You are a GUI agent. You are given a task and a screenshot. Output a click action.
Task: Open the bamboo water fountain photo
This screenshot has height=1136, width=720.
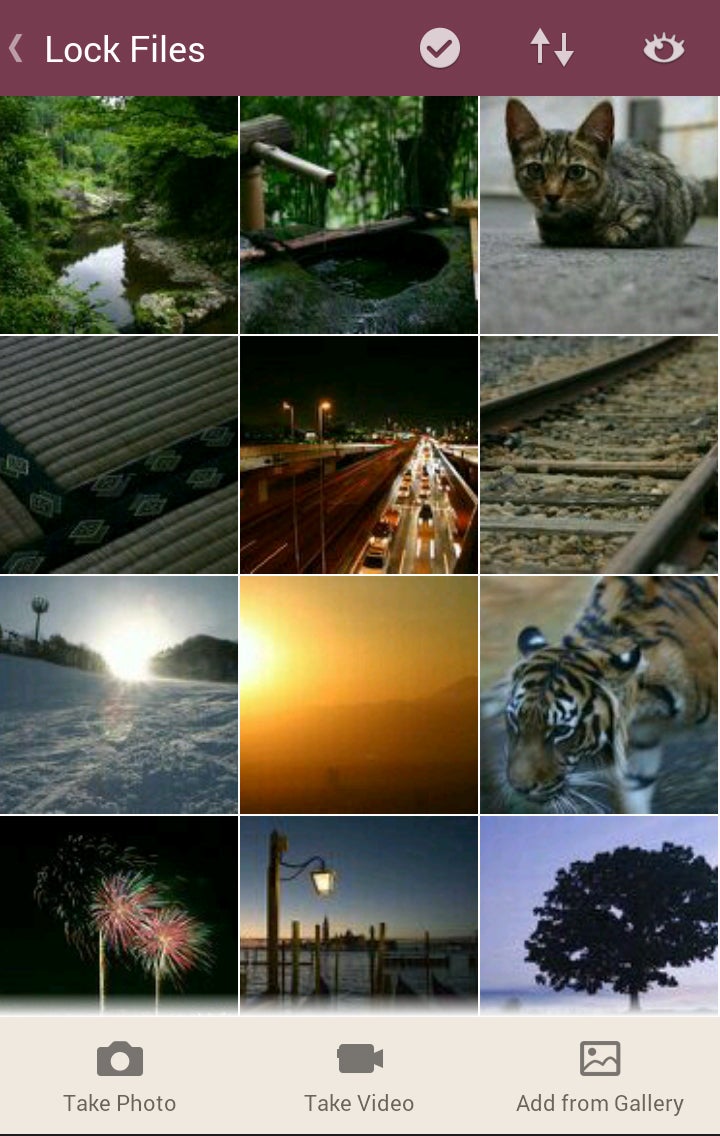[x=359, y=215]
